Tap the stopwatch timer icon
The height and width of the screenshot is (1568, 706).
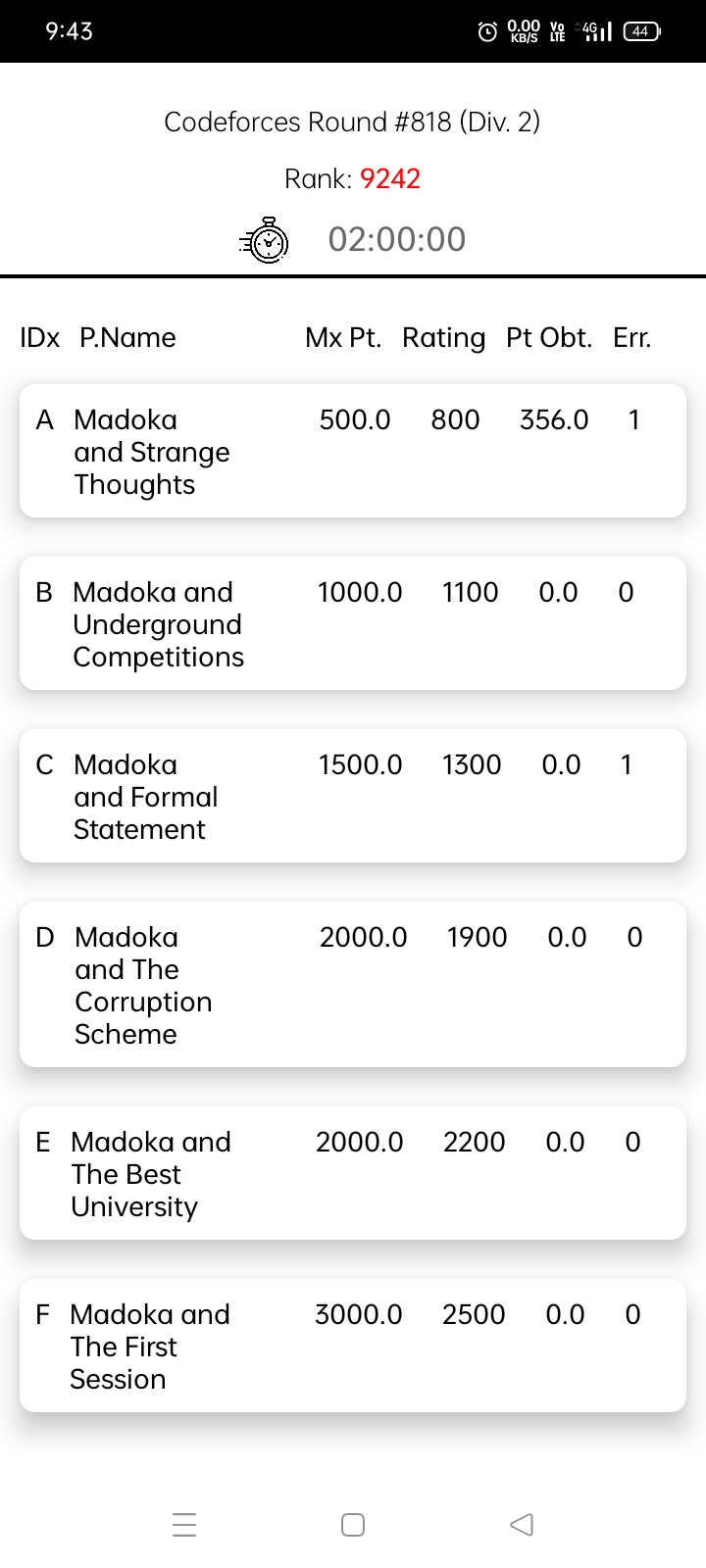click(x=265, y=240)
